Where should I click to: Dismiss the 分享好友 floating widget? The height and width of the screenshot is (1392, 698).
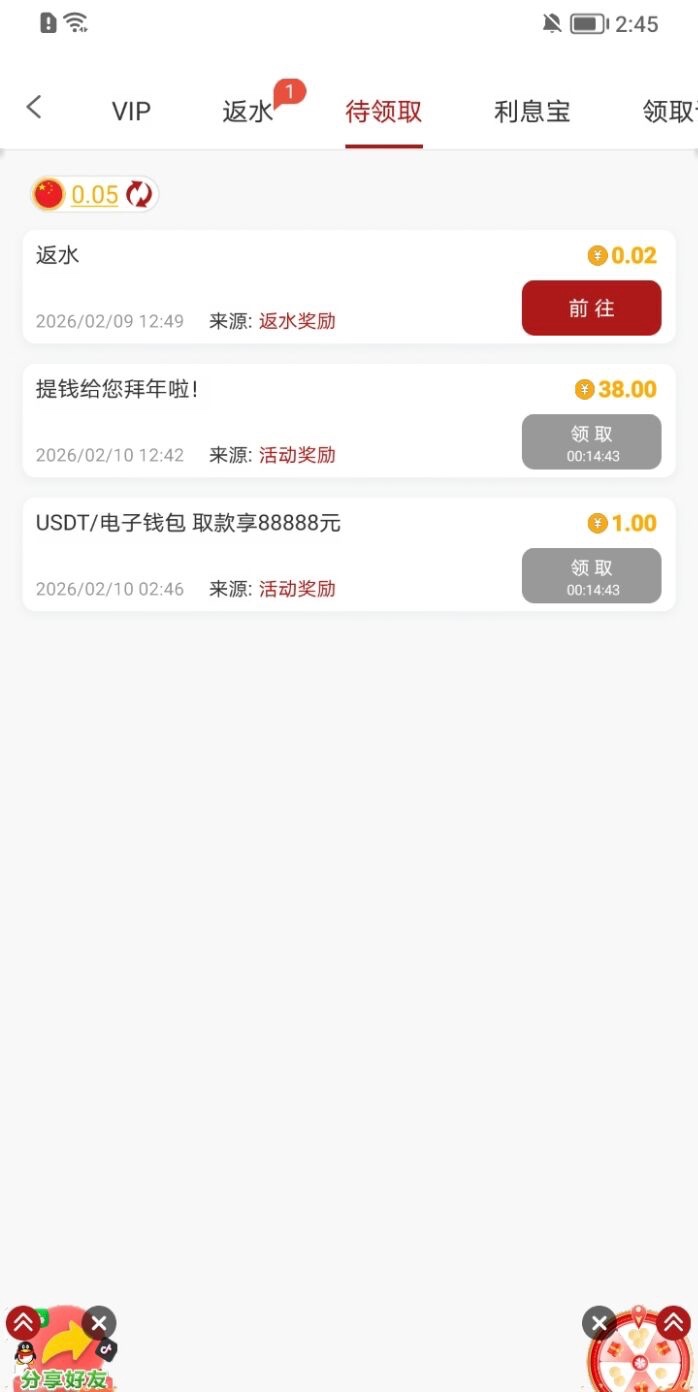99,1324
